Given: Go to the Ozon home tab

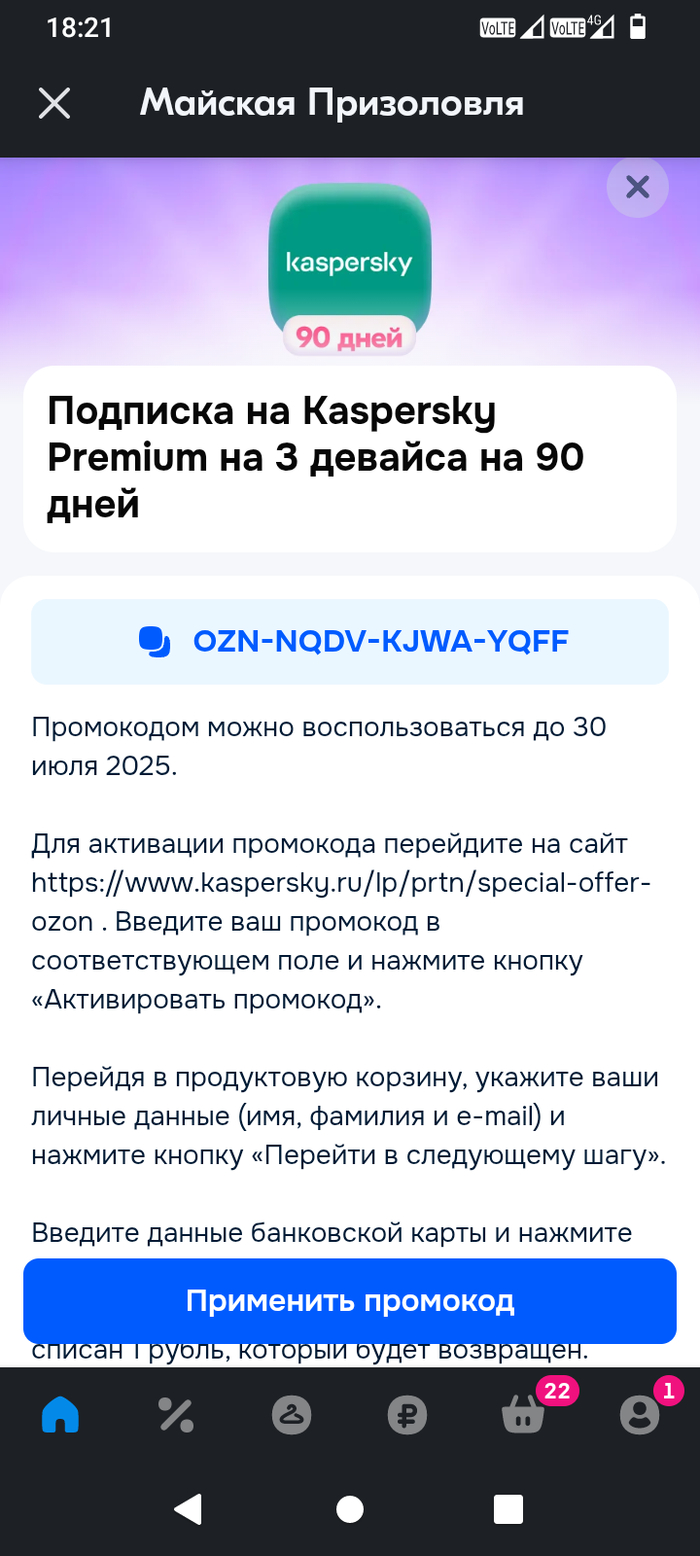Looking at the screenshot, I should [x=61, y=1415].
